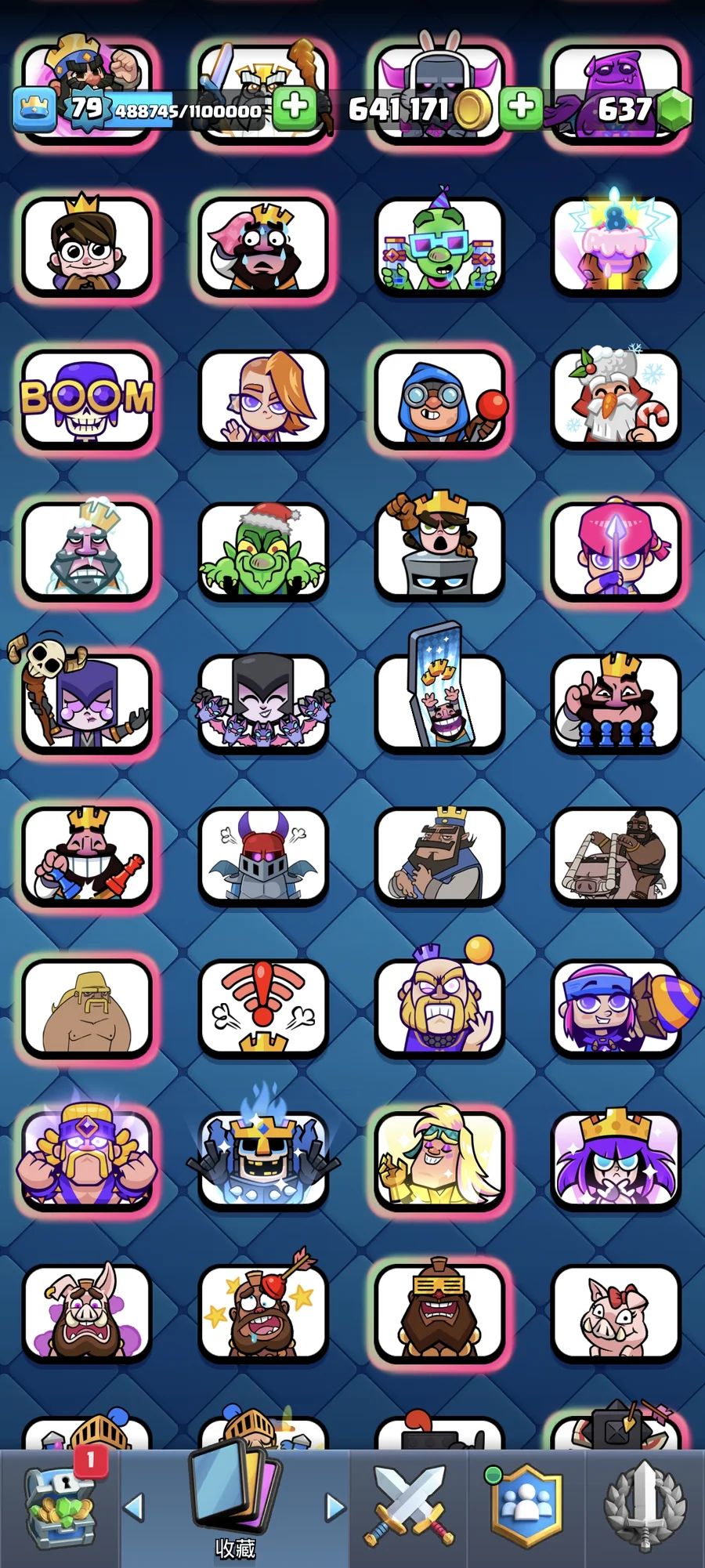
Task: Select the pig with red bow emote
Action: coord(616,1313)
